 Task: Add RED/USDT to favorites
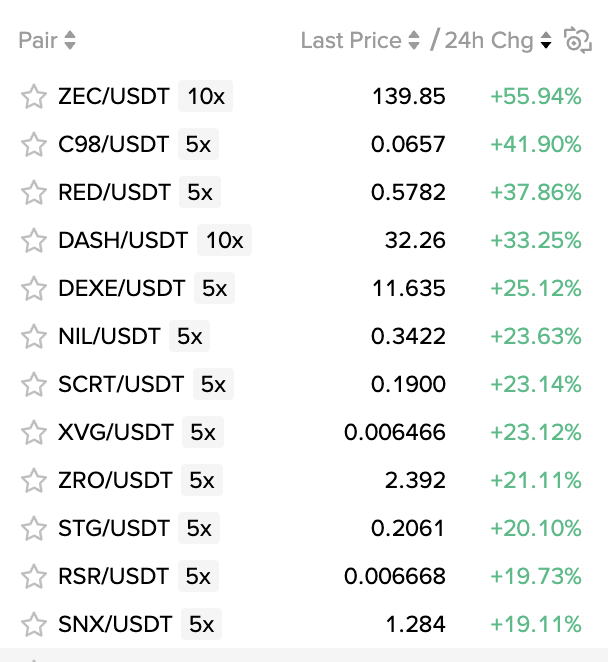[34, 193]
